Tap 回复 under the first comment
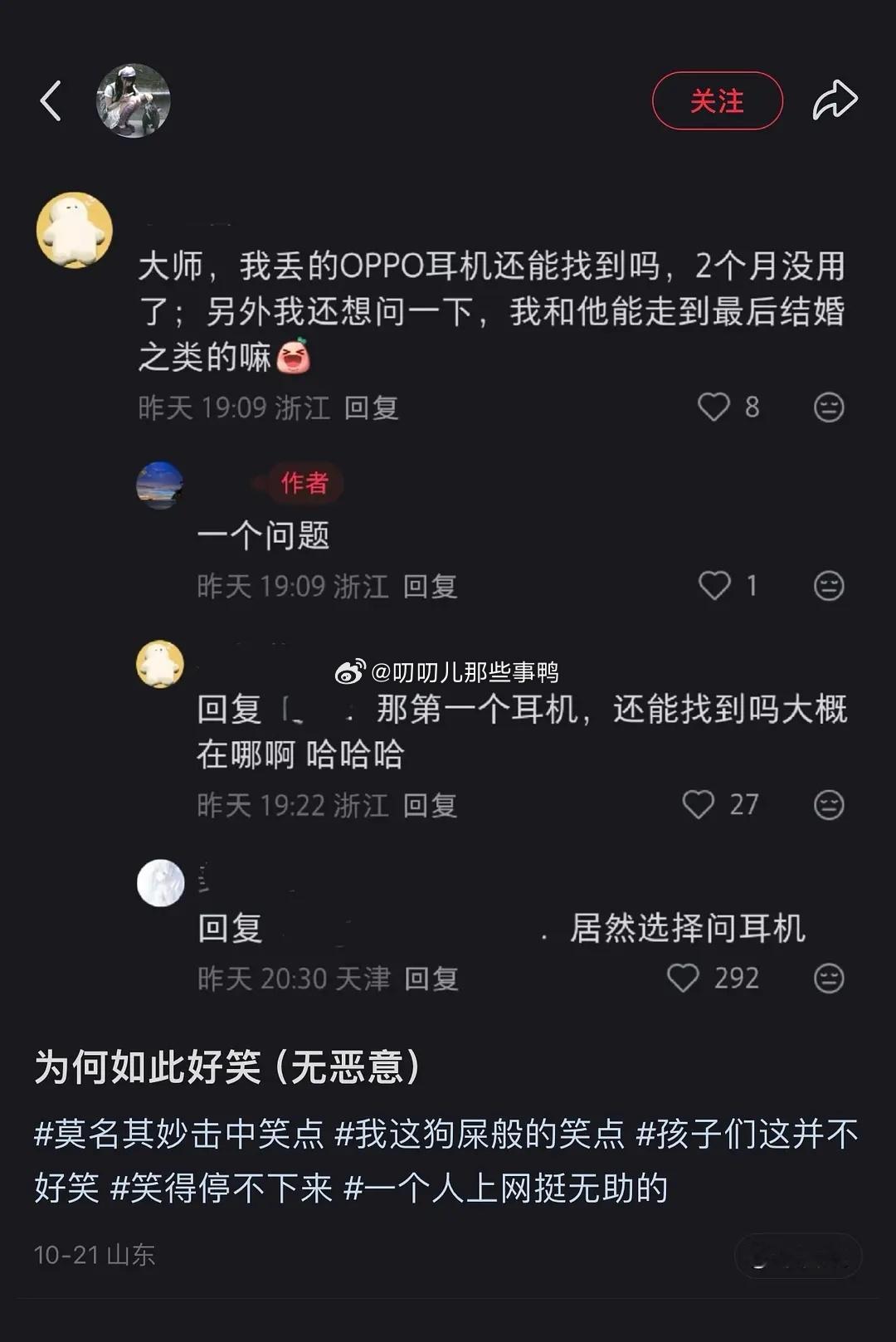This screenshot has height=1342, width=896. point(373,407)
